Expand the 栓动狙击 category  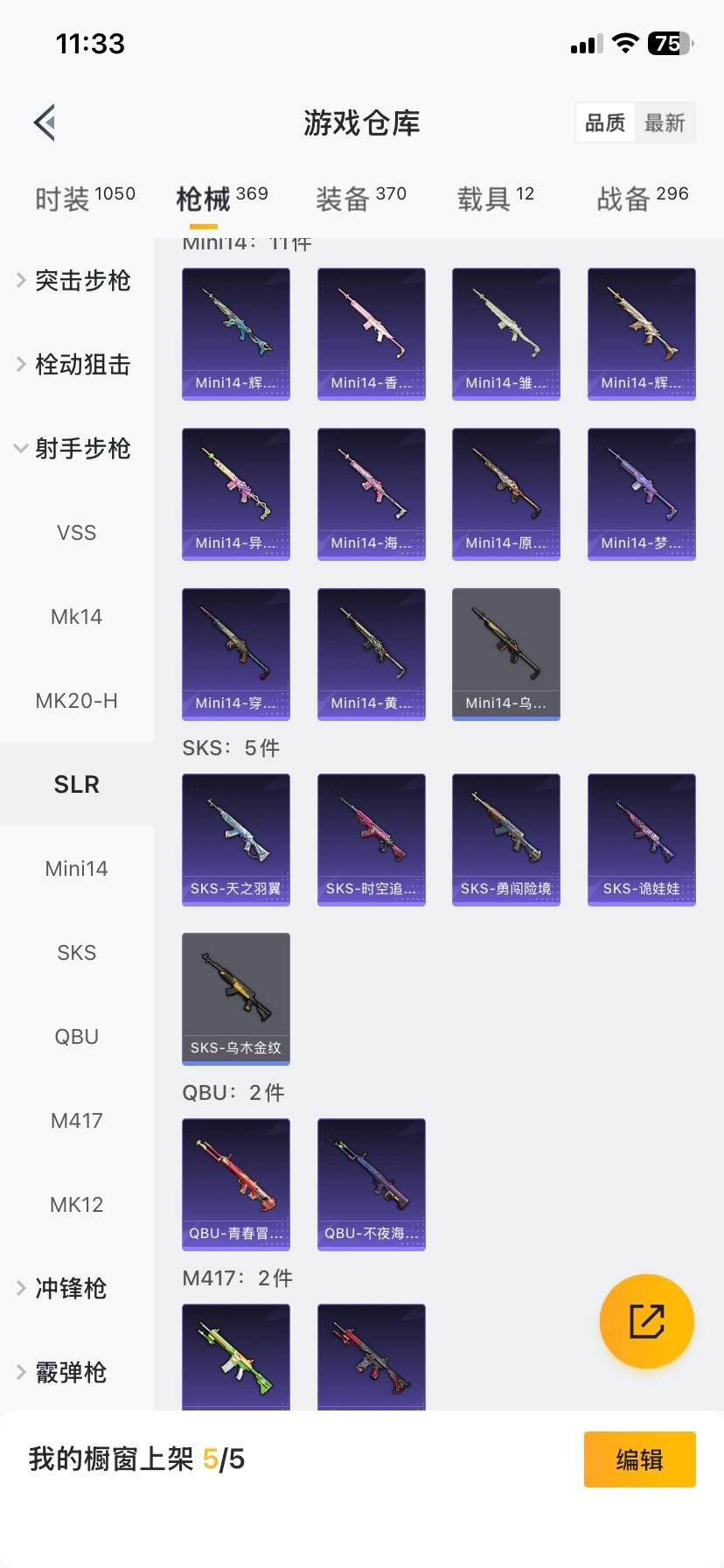[74, 365]
